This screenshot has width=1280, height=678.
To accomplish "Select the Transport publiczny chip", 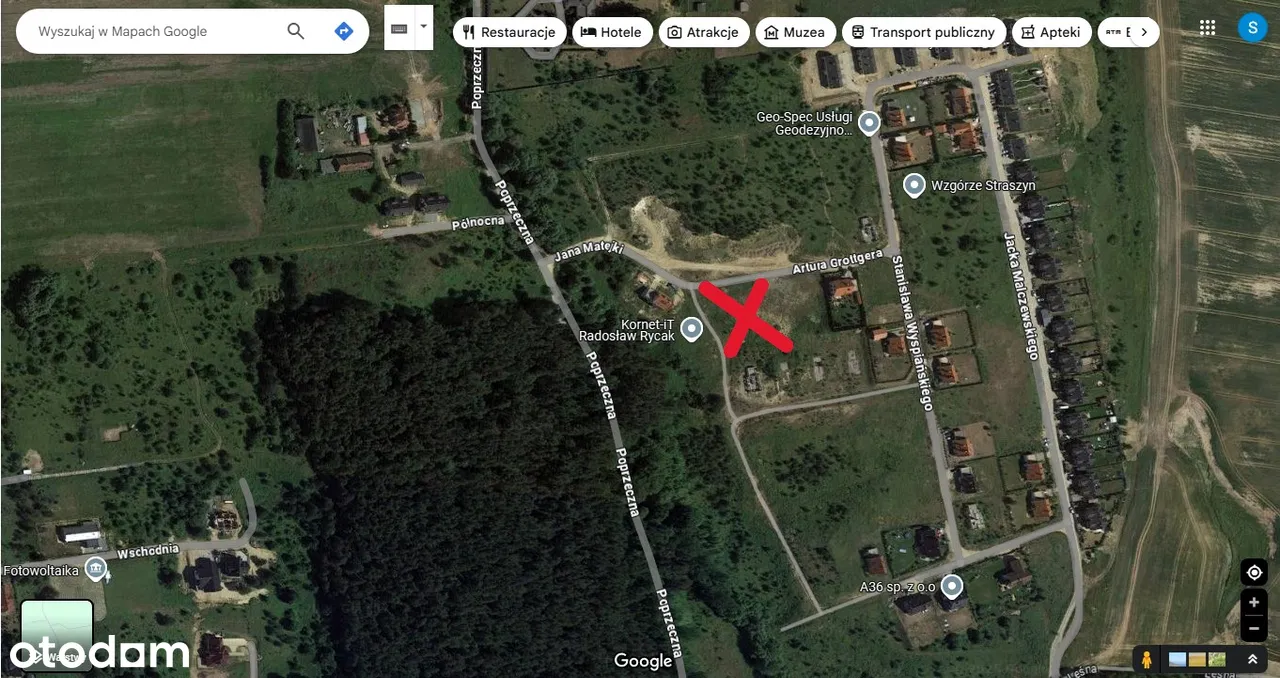I will pyautogui.click(x=922, y=32).
